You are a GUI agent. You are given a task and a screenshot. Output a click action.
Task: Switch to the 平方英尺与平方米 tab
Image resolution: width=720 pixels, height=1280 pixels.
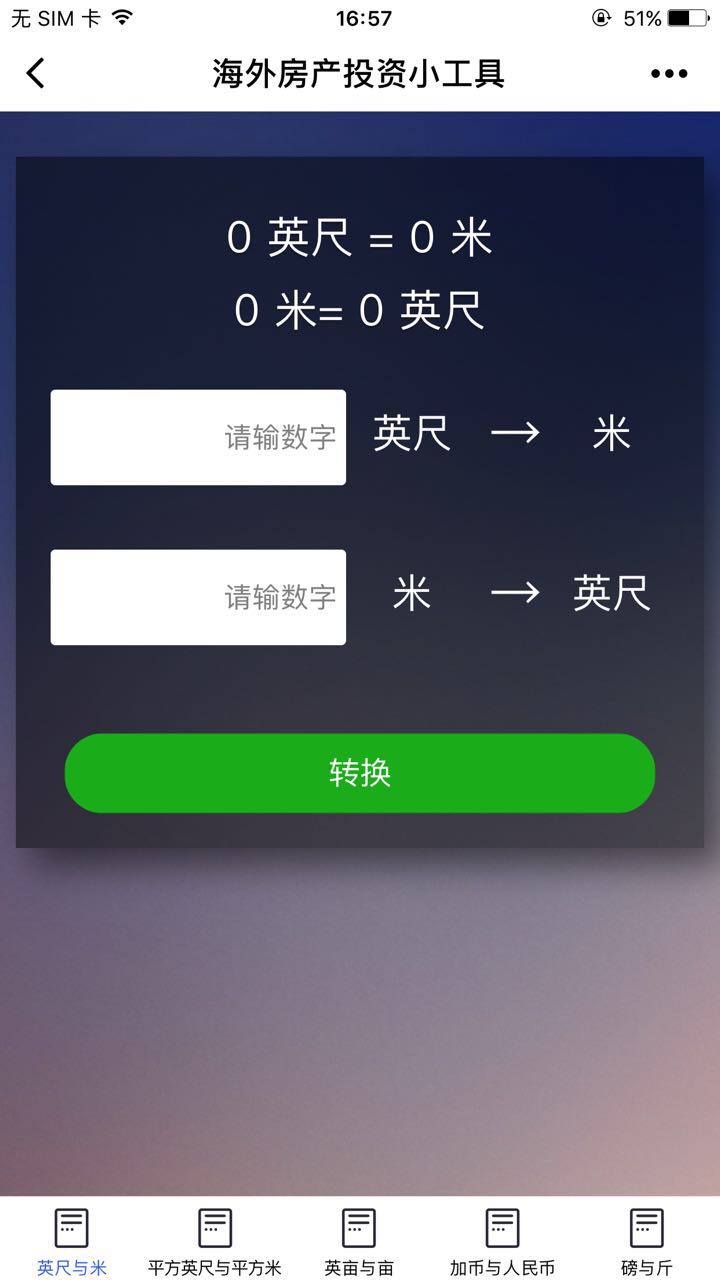pyautogui.click(x=215, y=1242)
